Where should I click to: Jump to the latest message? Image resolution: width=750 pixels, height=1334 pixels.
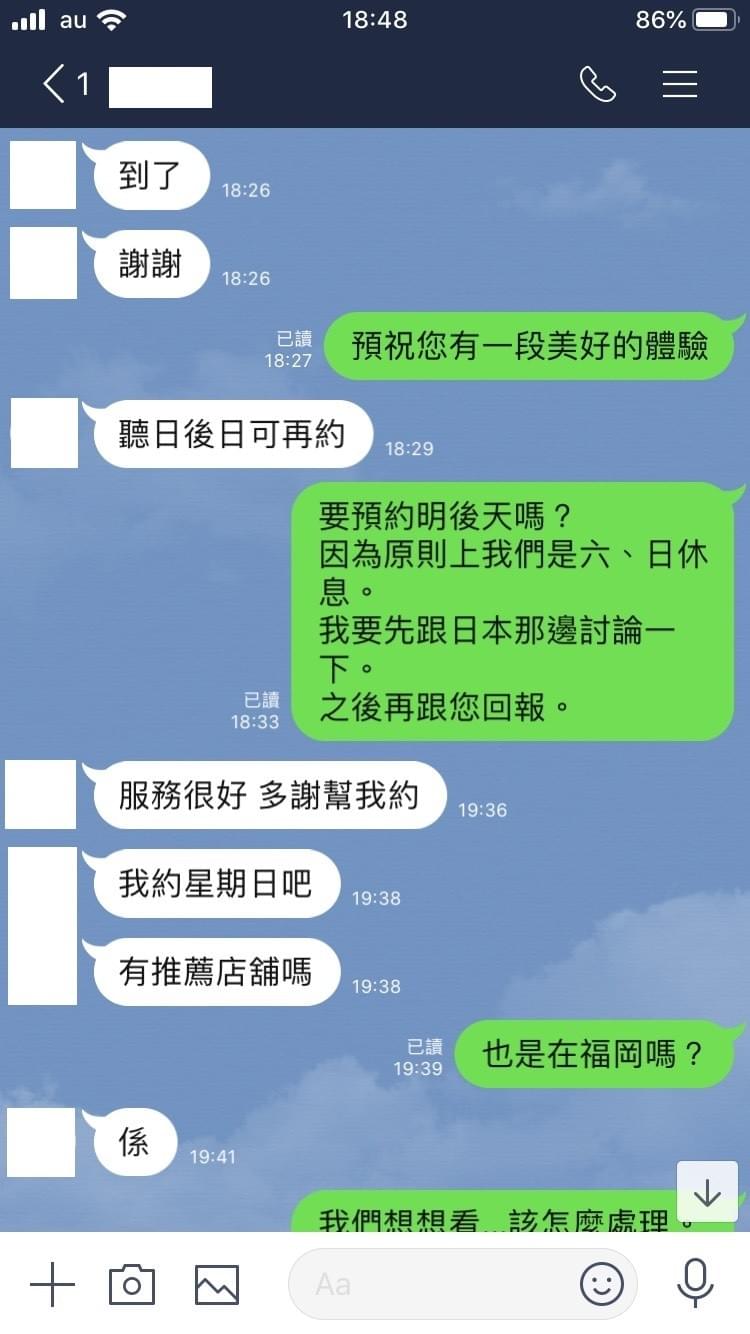pyautogui.click(x=707, y=1192)
